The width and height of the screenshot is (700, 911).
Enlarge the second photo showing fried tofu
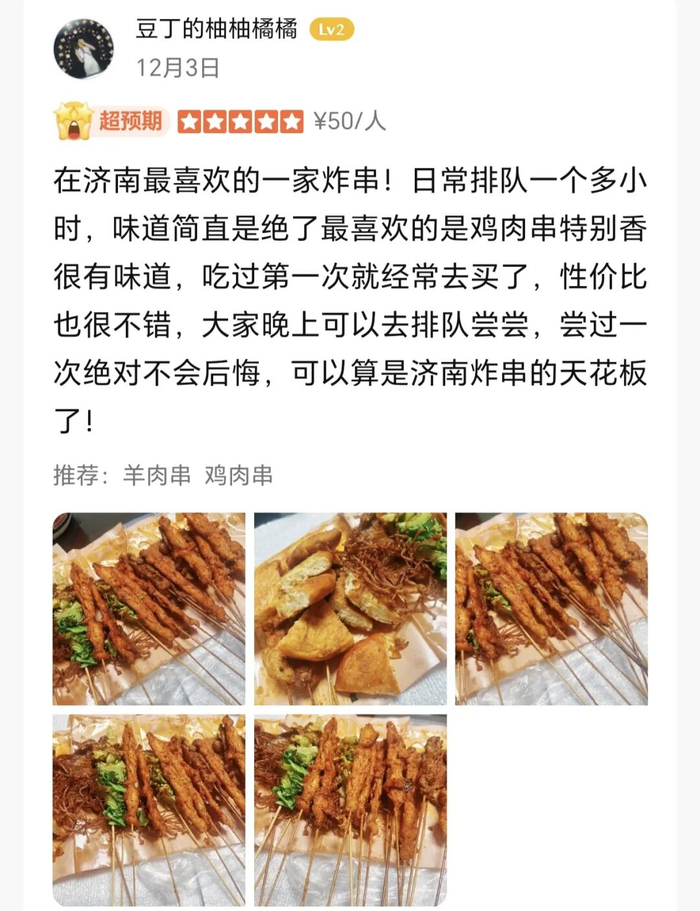(350, 609)
